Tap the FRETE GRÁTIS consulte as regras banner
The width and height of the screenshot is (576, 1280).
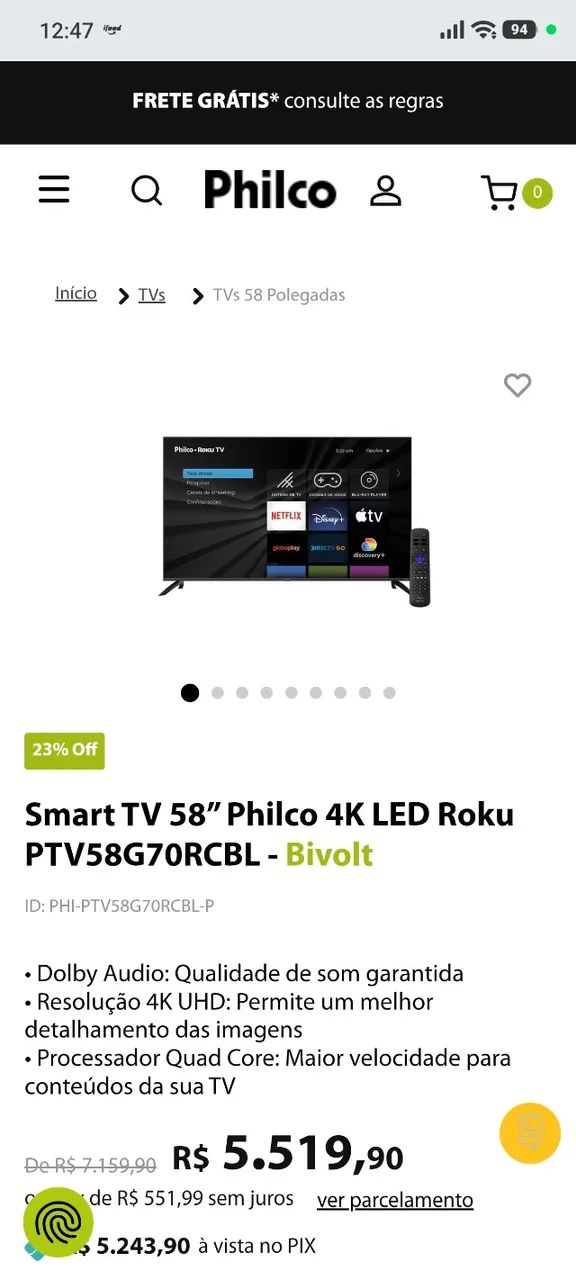point(288,101)
